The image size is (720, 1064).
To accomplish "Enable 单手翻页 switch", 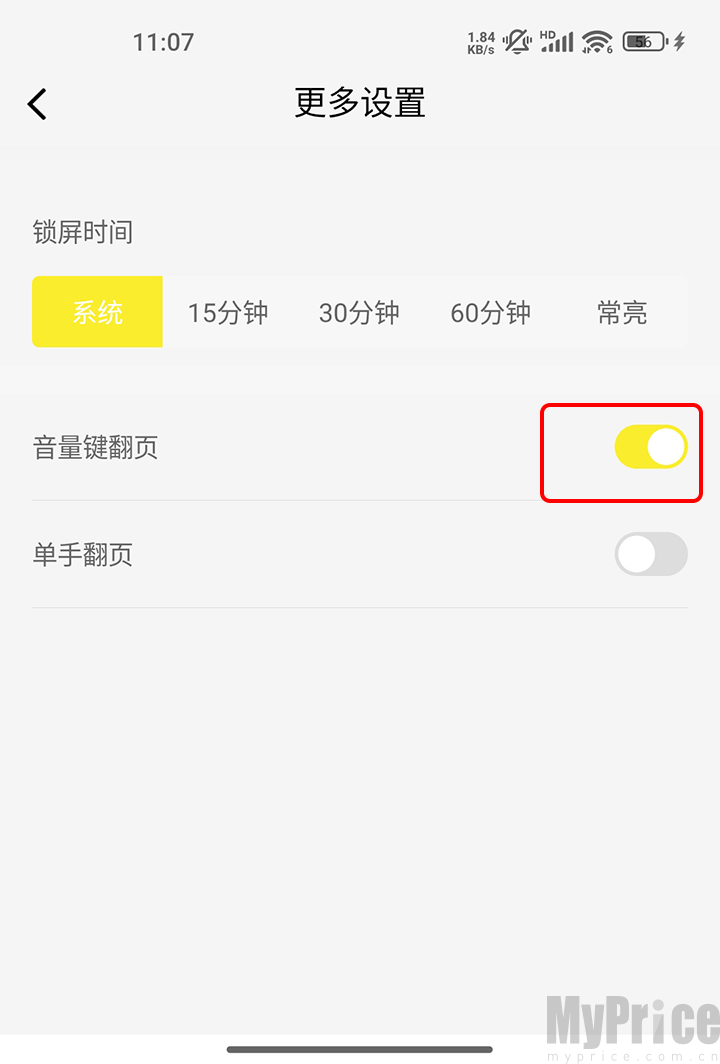I will click(650, 554).
